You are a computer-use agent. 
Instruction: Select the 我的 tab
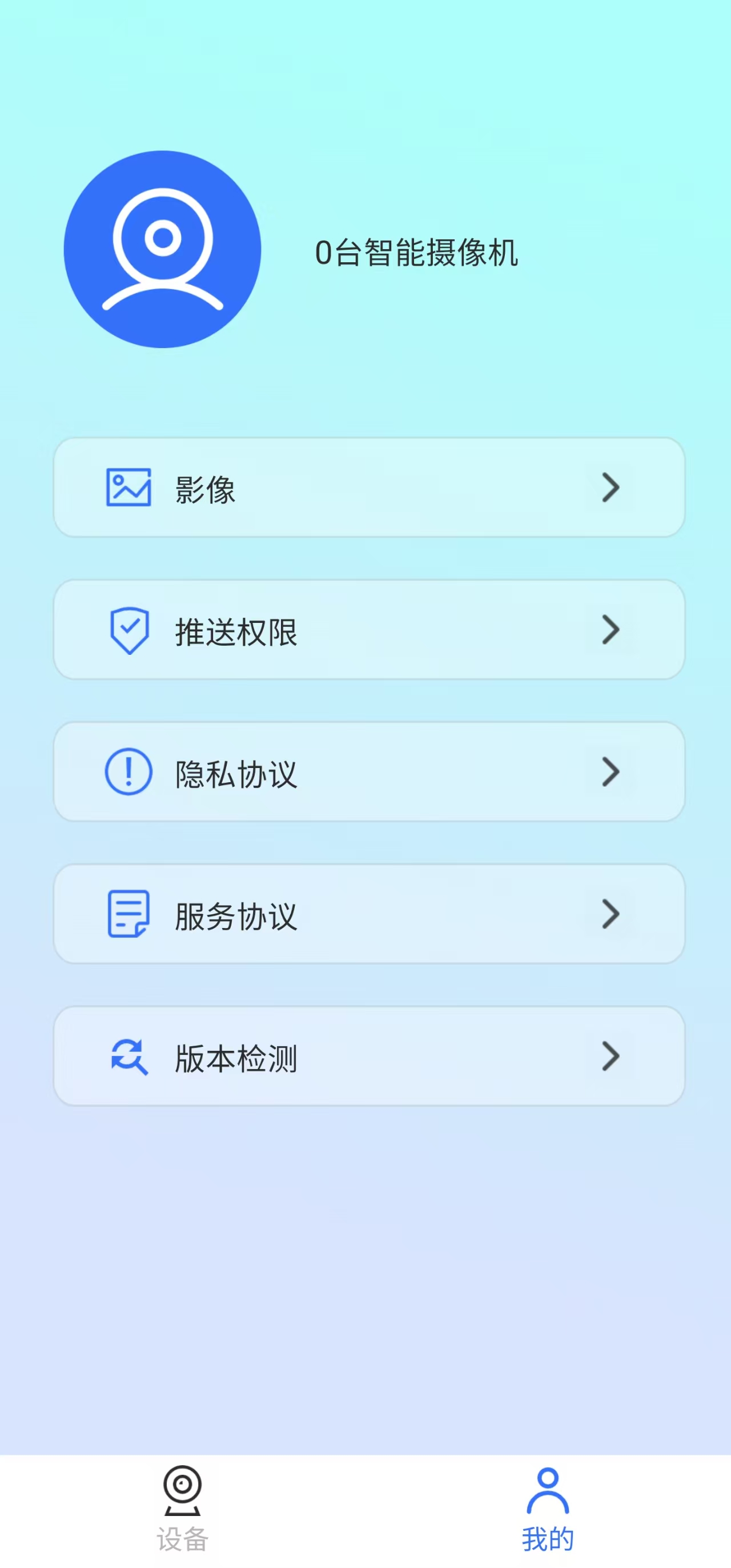(547, 1509)
